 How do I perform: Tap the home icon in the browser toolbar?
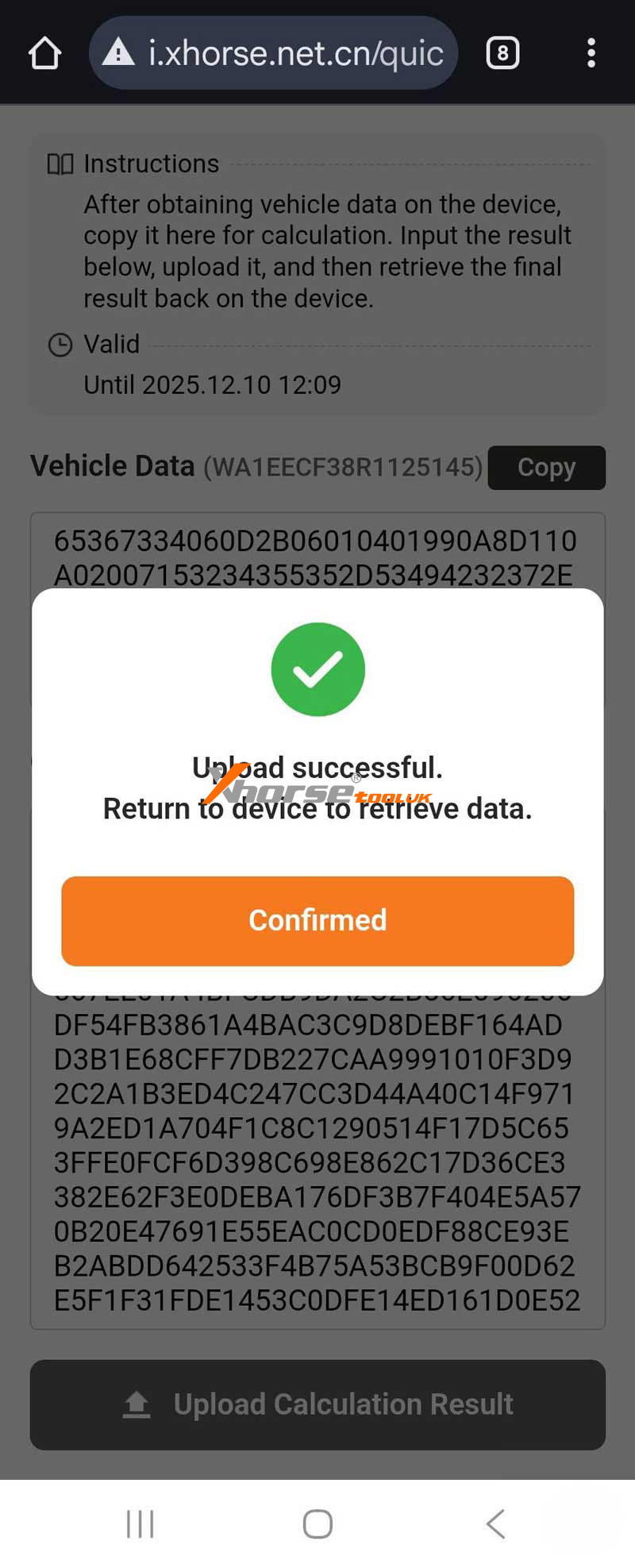[x=45, y=52]
